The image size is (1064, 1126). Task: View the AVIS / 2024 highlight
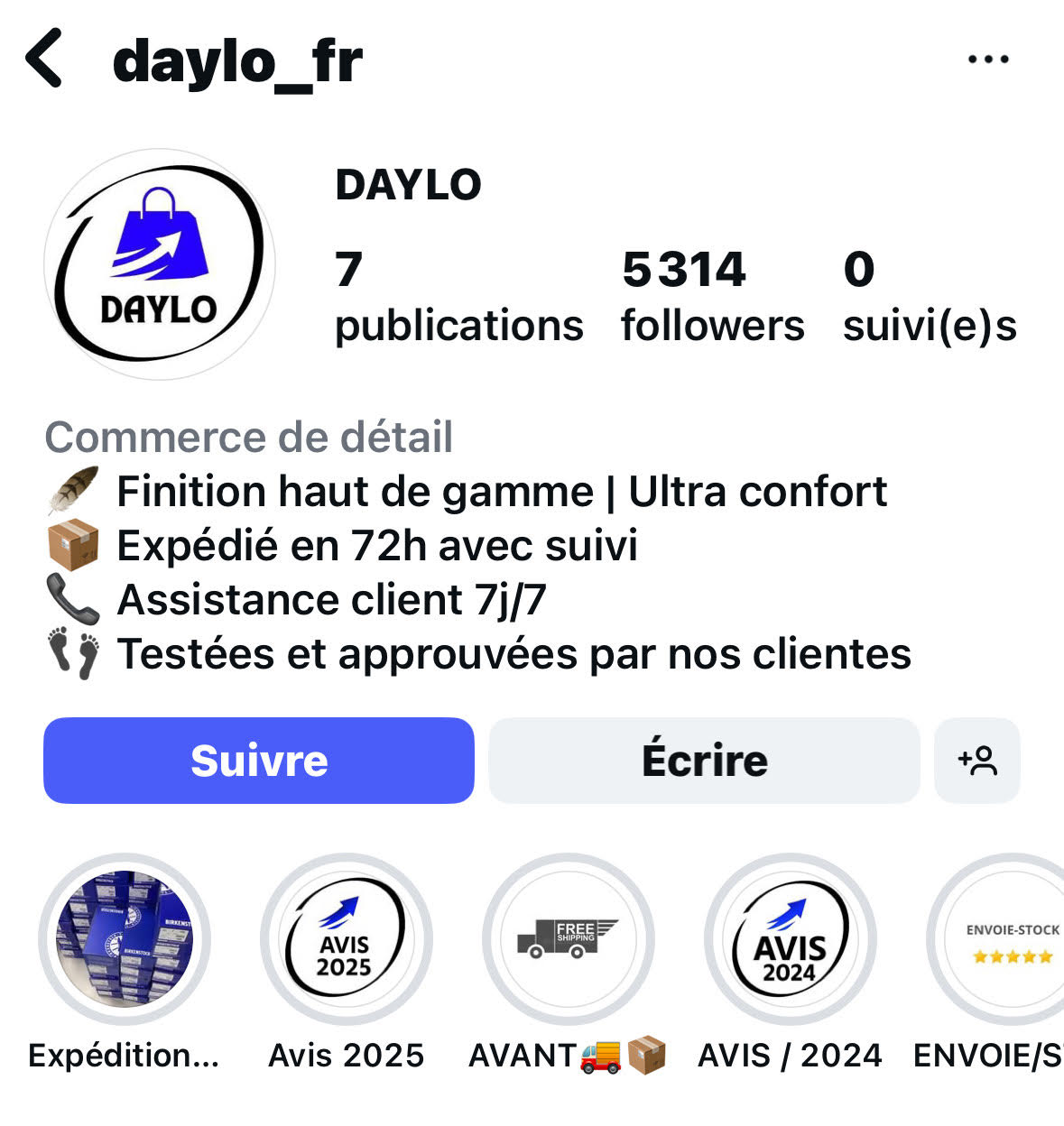pyautogui.click(x=790, y=939)
